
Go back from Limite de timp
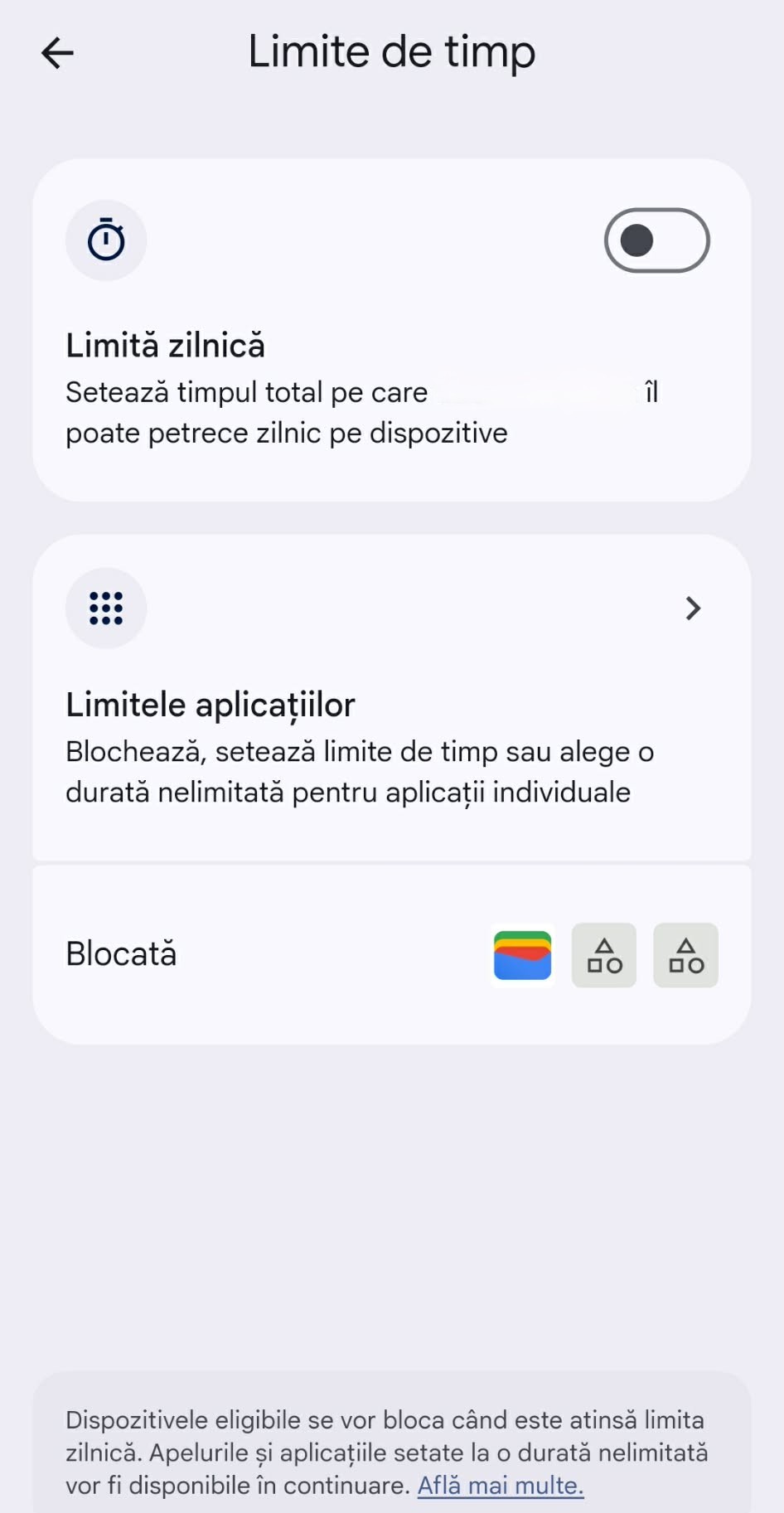tap(57, 53)
